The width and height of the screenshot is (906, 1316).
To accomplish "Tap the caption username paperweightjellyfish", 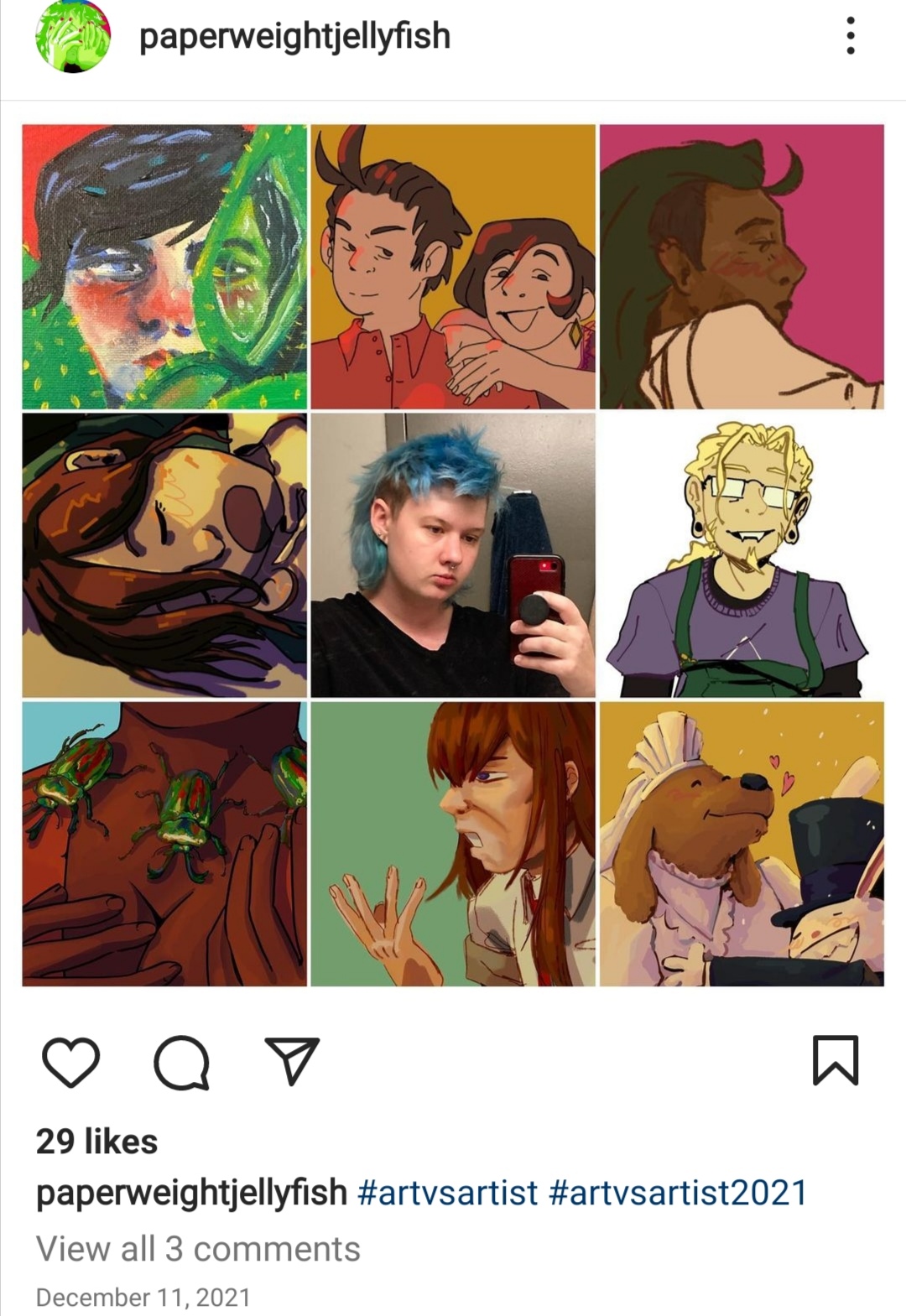I will tap(191, 1194).
